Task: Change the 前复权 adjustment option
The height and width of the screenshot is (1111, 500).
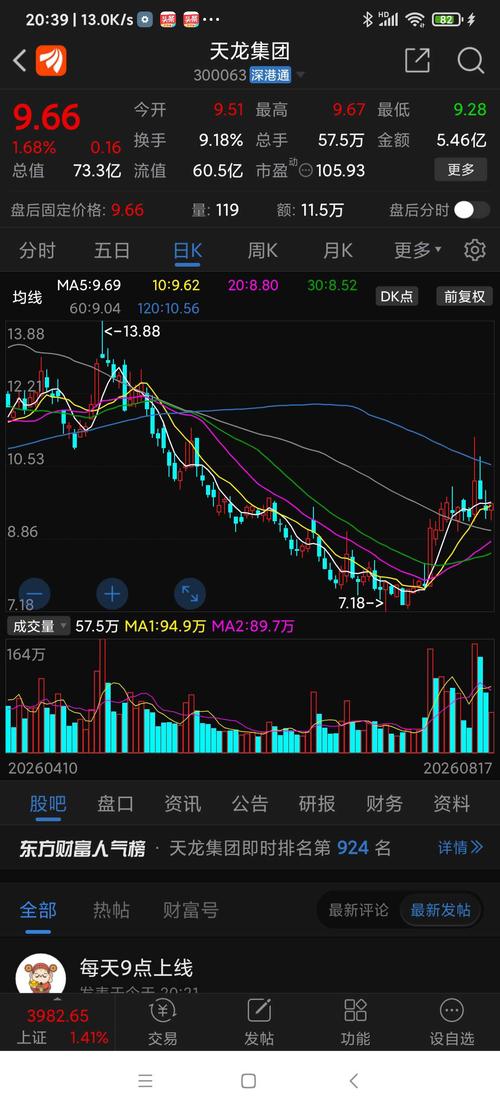Action: coord(465,296)
